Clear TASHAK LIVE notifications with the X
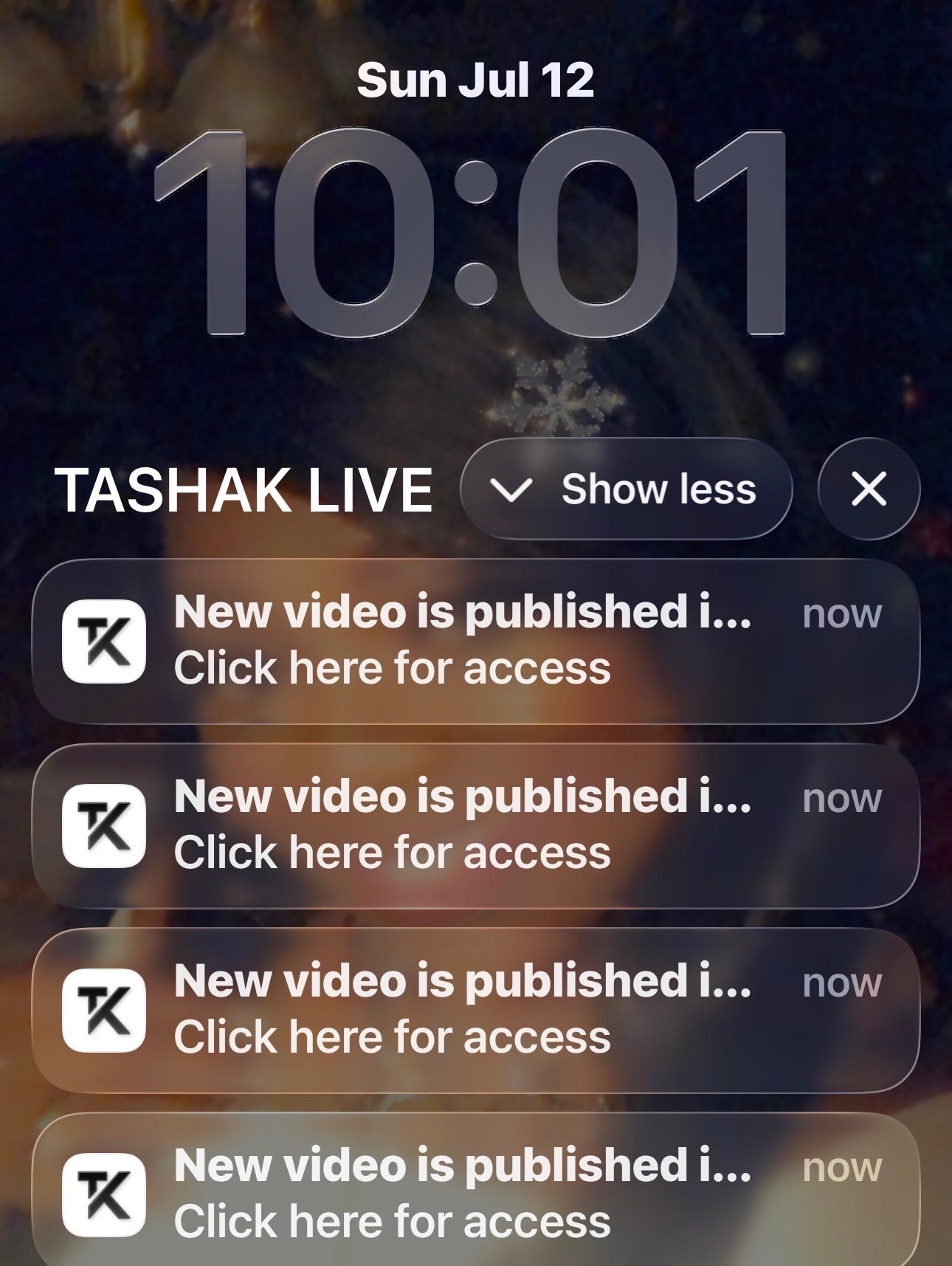This screenshot has width=952, height=1266. point(869,489)
